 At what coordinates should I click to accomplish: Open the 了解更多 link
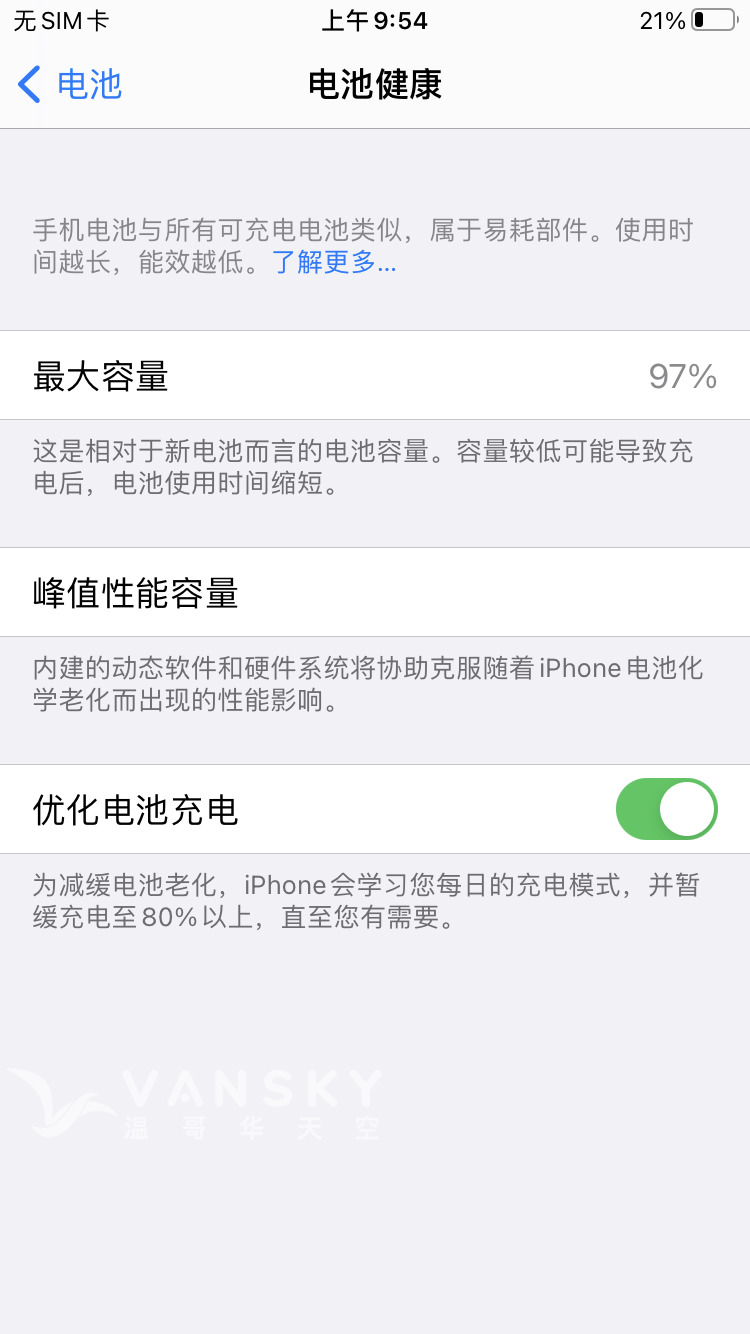tap(334, 263)
